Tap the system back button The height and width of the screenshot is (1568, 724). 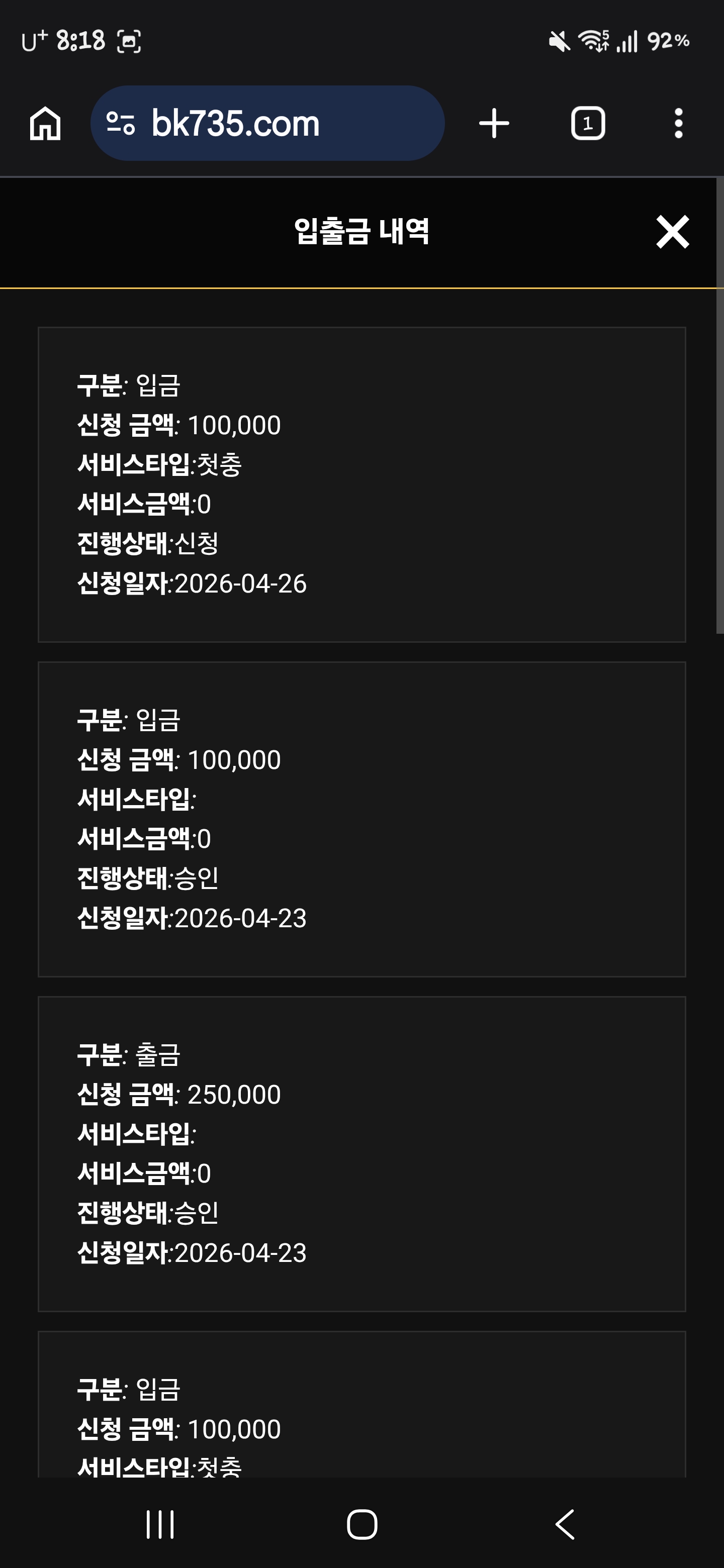(x=565, y=1524)
